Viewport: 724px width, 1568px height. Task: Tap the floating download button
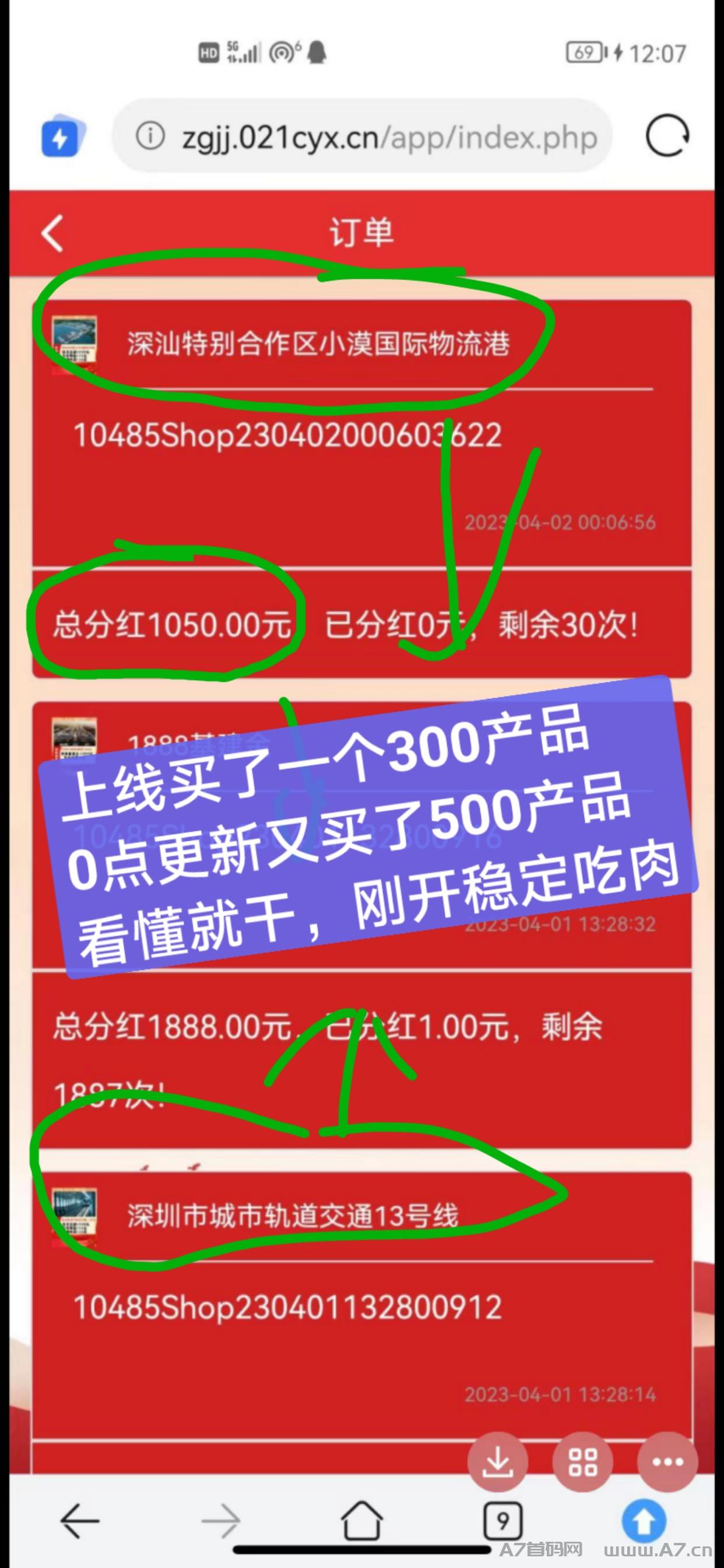coord(498,1461)
